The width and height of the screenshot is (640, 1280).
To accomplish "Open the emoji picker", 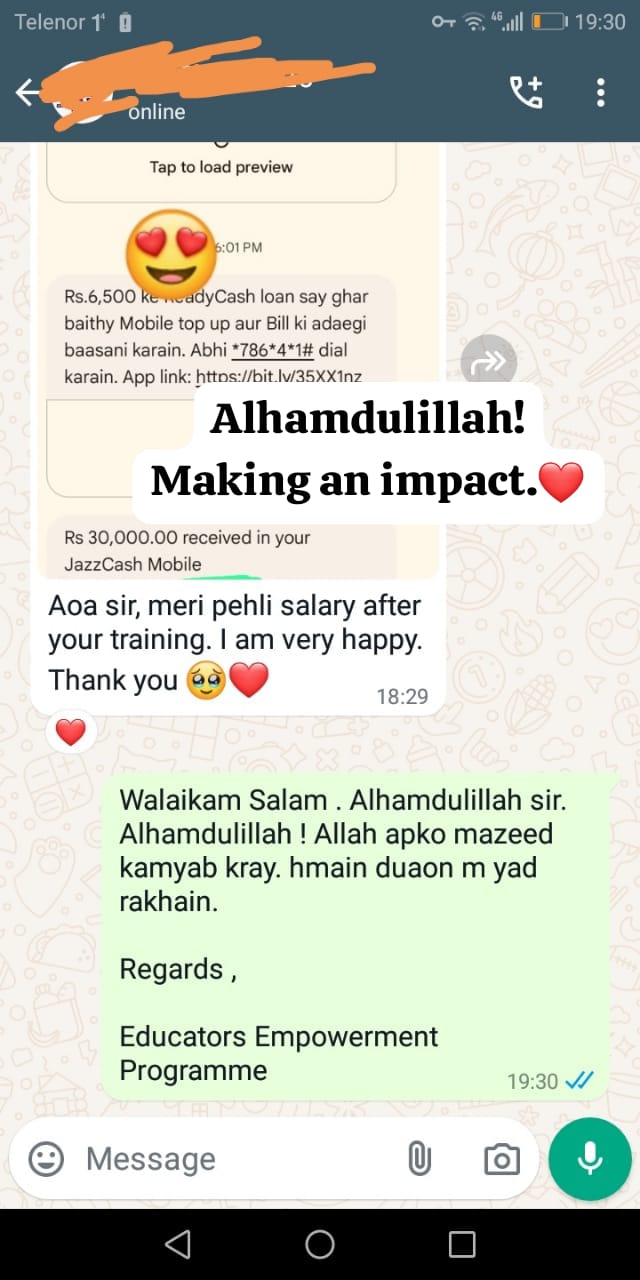I will (x=46, y=1159).
